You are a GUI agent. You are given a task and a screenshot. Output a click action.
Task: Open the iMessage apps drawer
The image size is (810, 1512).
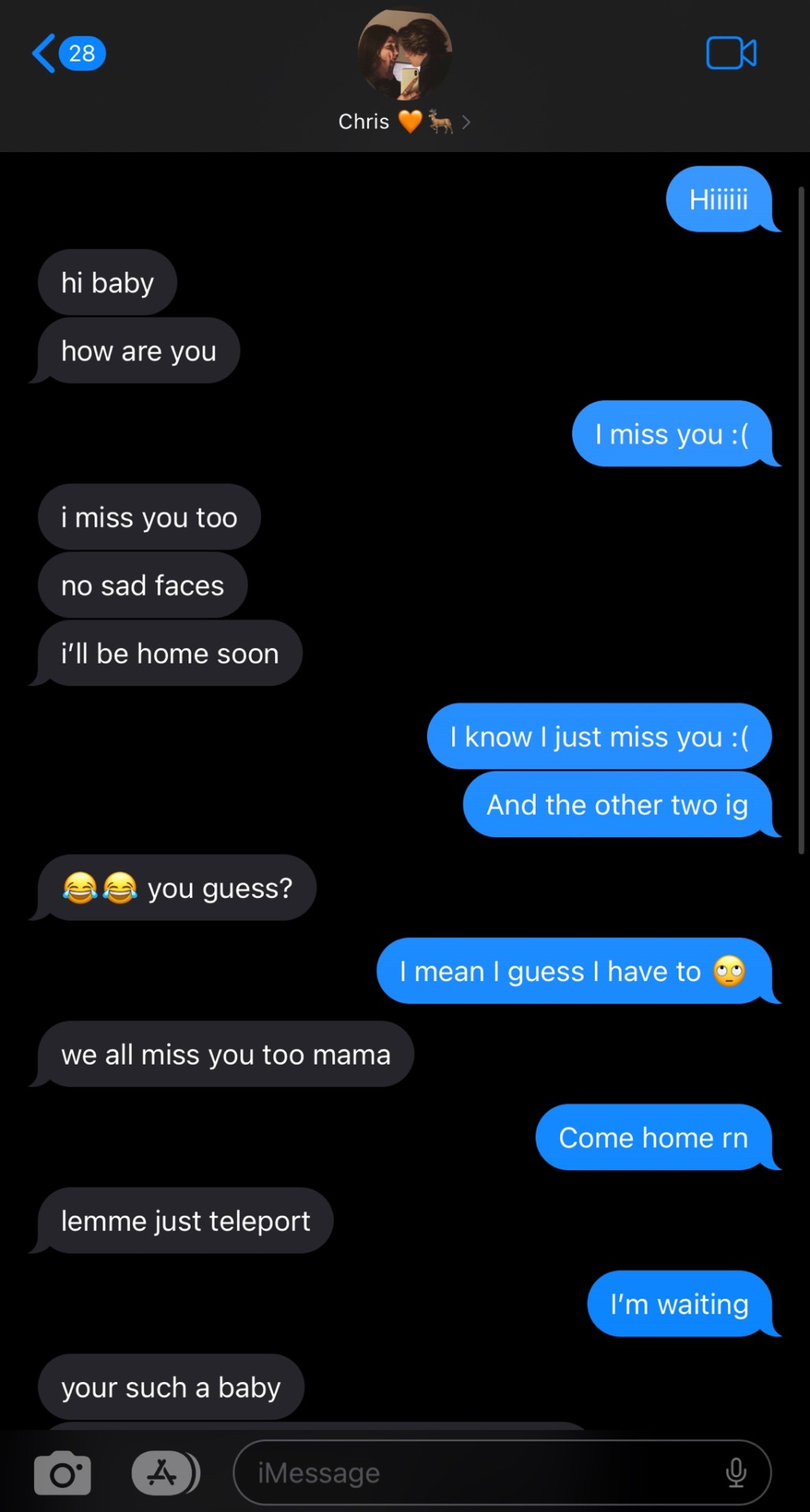[164, 1473]
